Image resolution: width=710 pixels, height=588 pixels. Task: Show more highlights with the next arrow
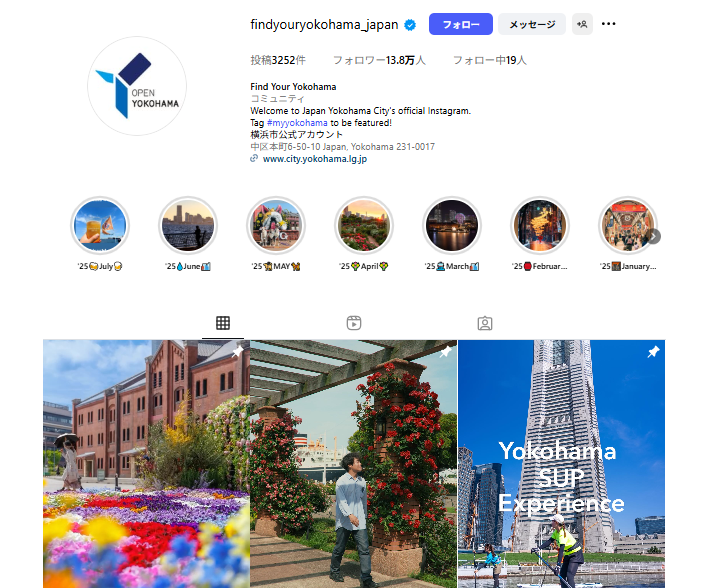click(653, 236)
